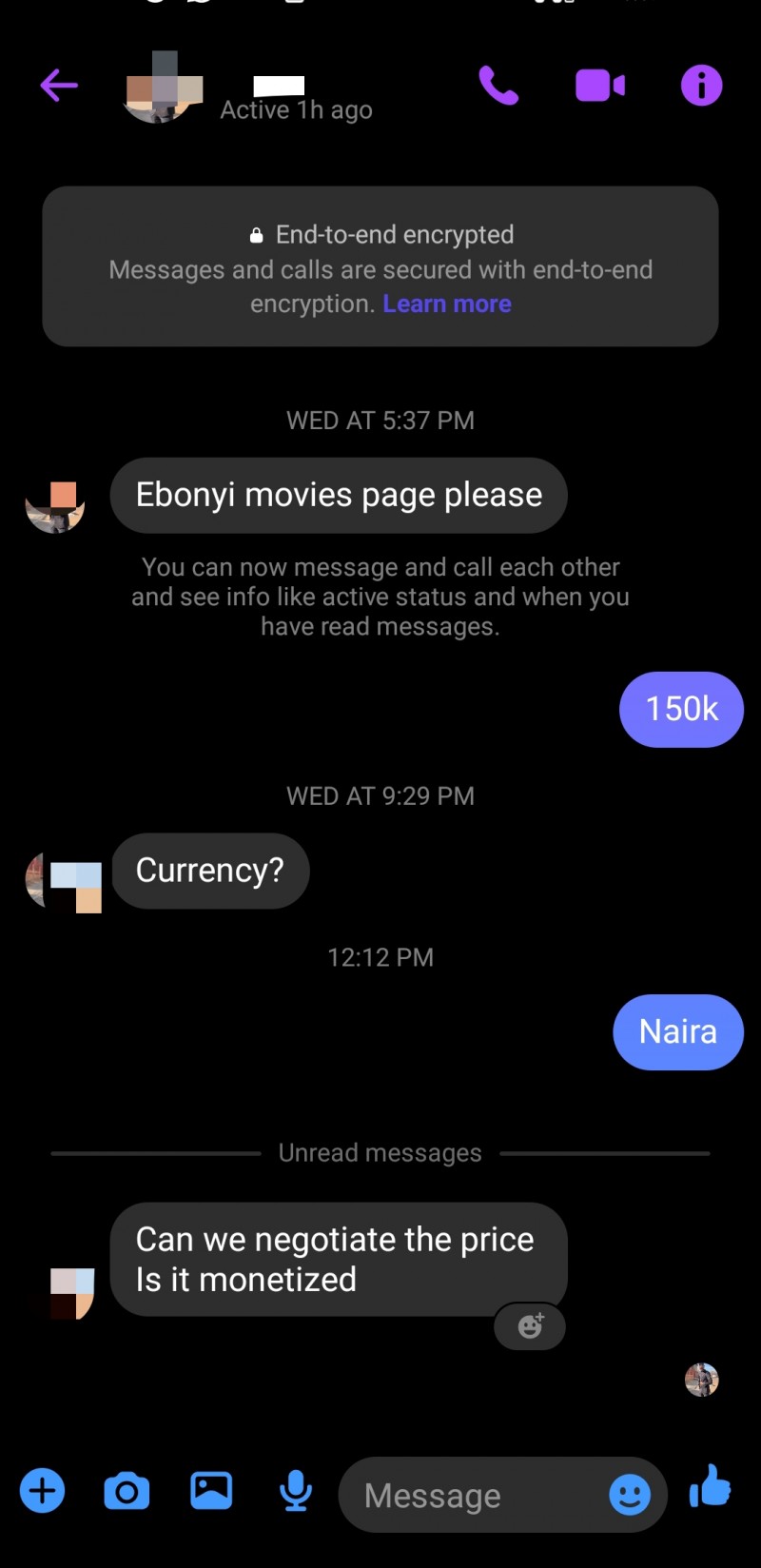Open the photo gallery picker

211,1490
